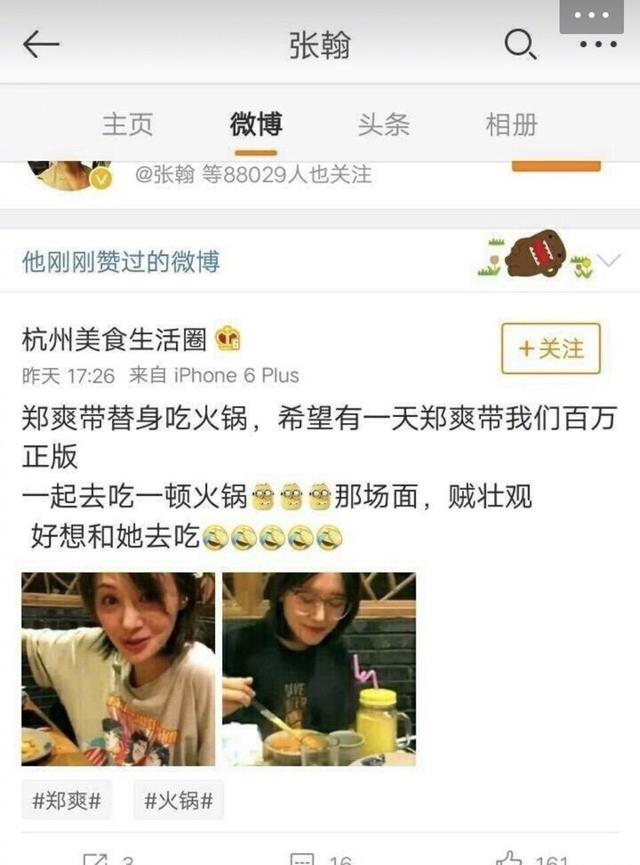Open the three-dot overflow menu
This screenshot has height=865, width=640.
598,44
